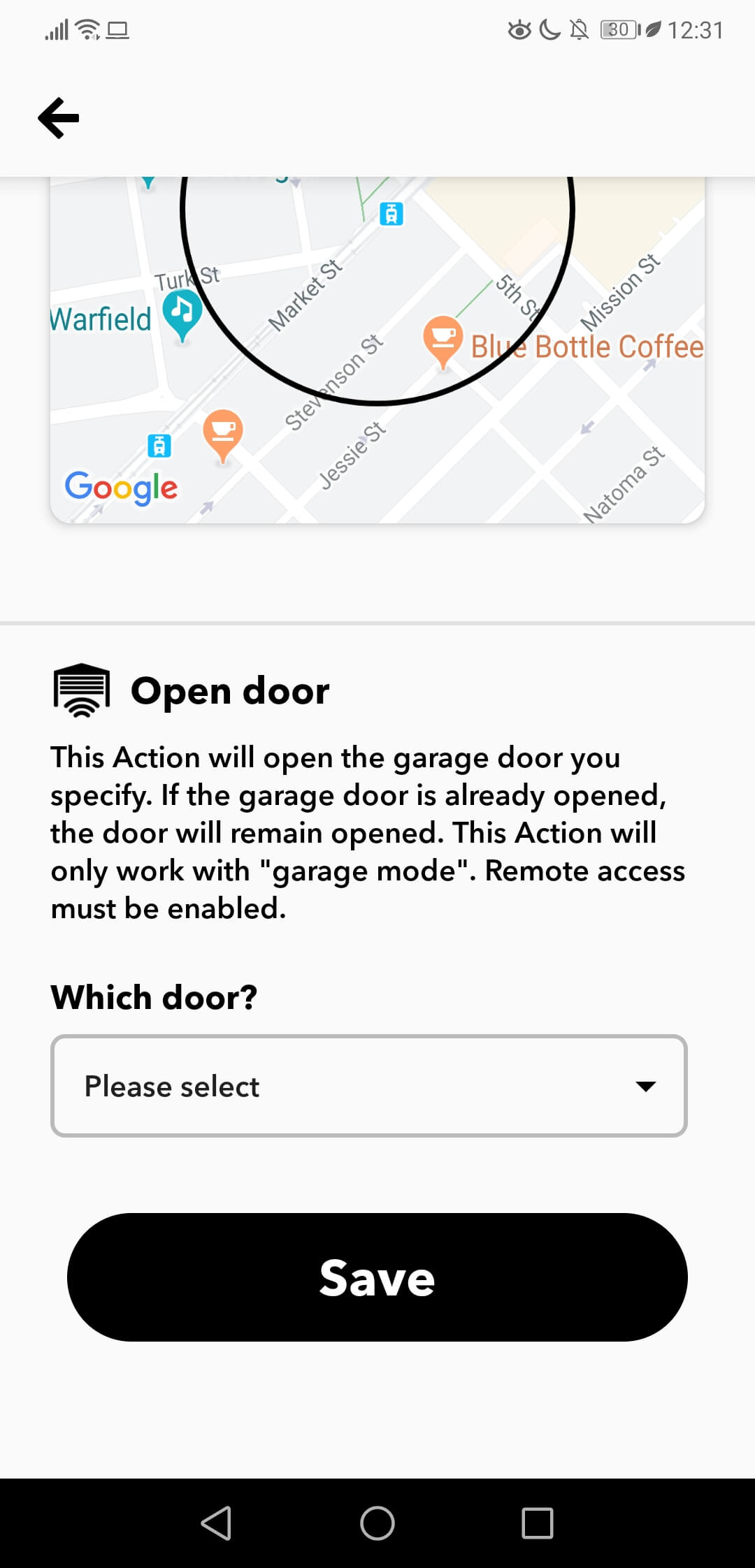Tap the system home button
The image size is (755, 1568).
pyautogui.click(x=377, y=1523)
